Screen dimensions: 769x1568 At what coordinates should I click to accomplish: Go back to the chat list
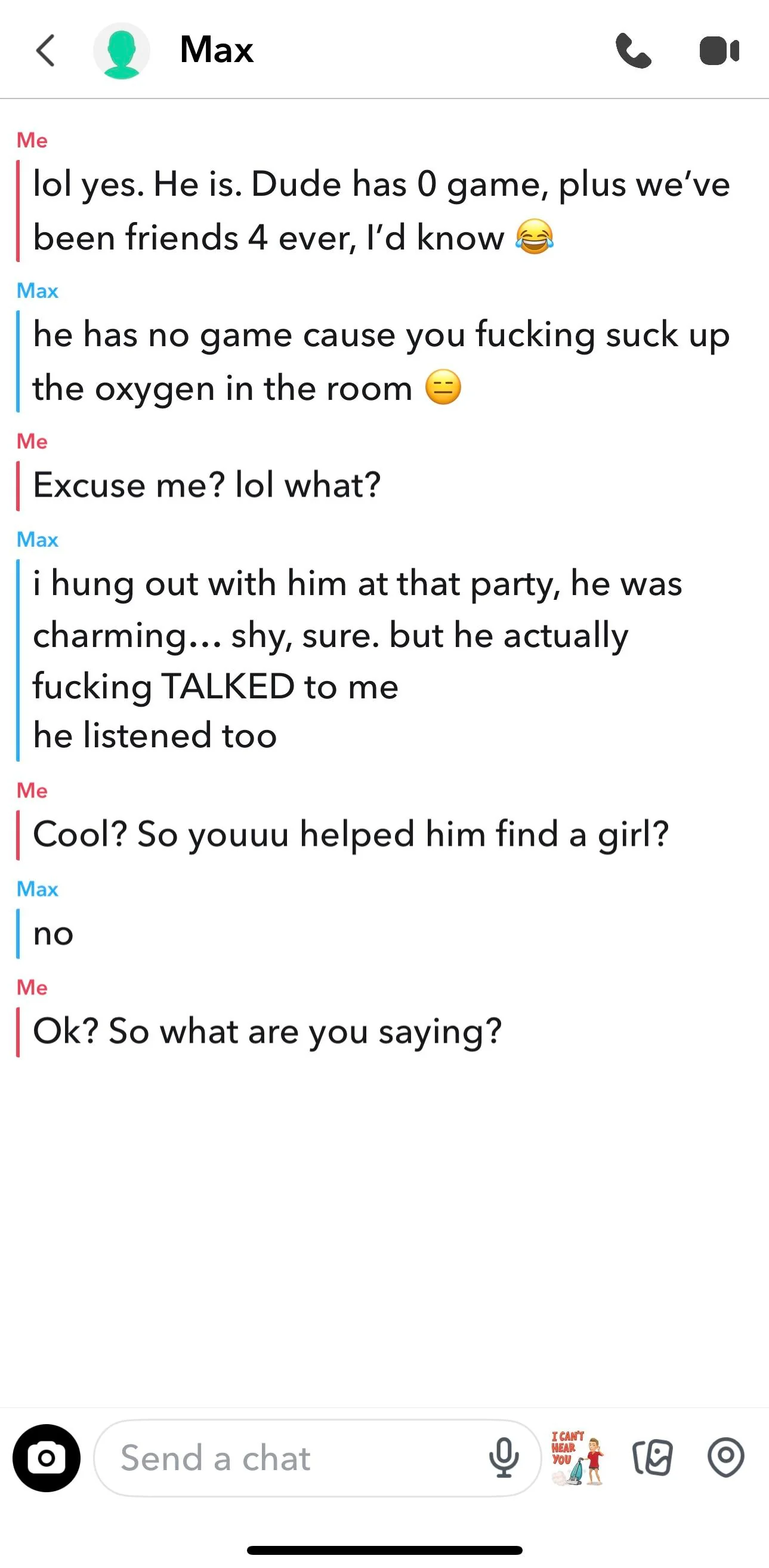[x=45, y=50]
